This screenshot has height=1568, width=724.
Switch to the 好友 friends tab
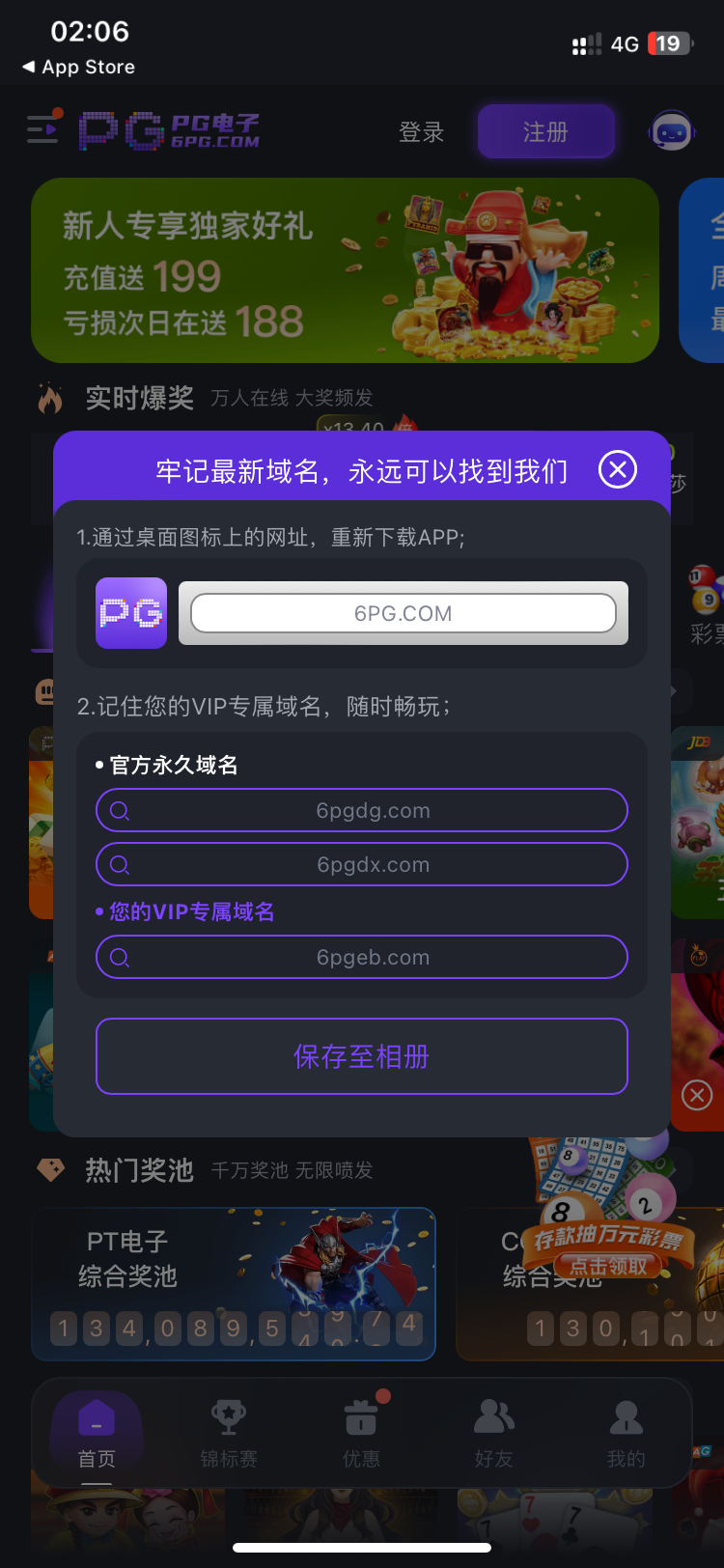494,1434
